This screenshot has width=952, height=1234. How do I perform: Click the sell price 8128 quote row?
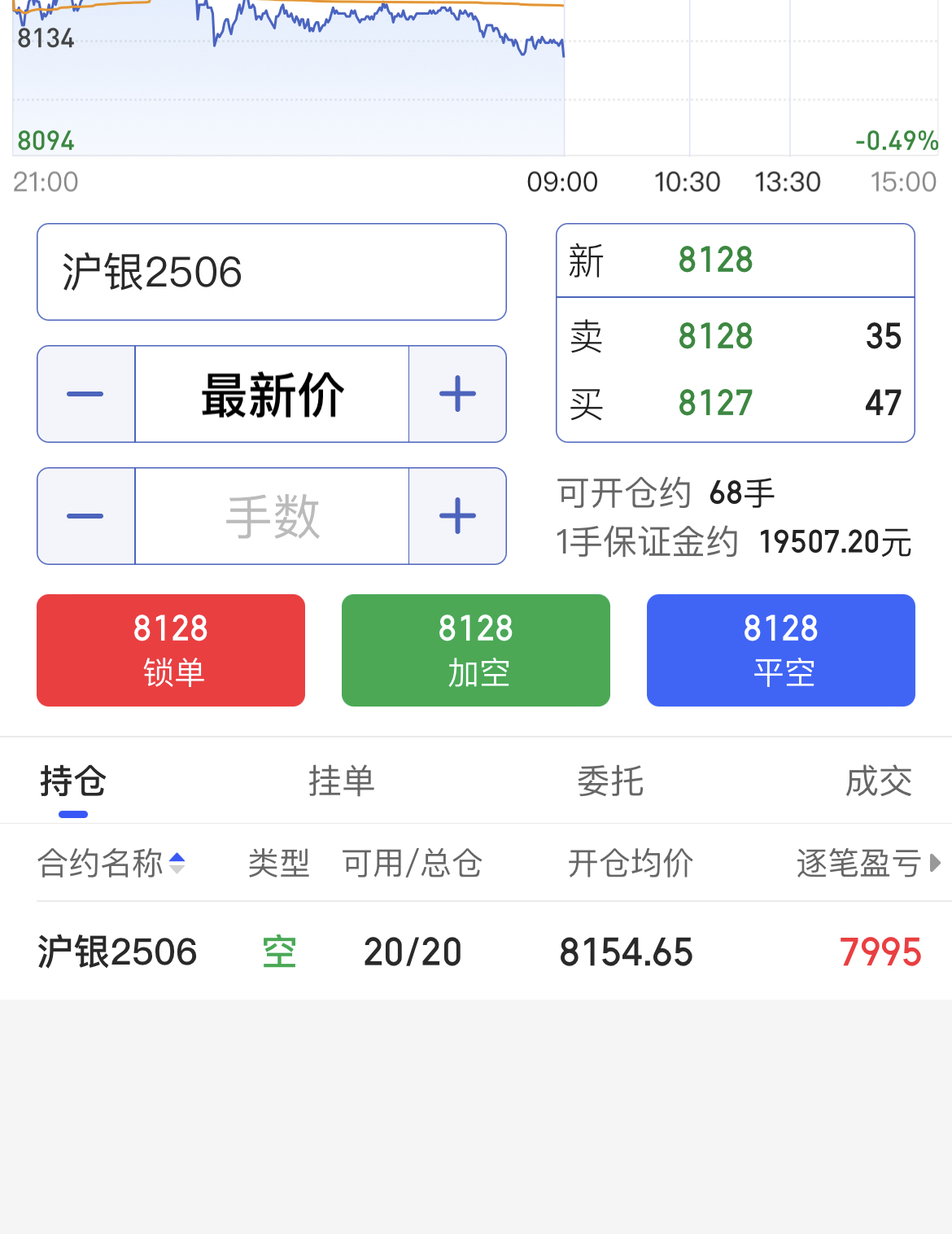(735, 336)
